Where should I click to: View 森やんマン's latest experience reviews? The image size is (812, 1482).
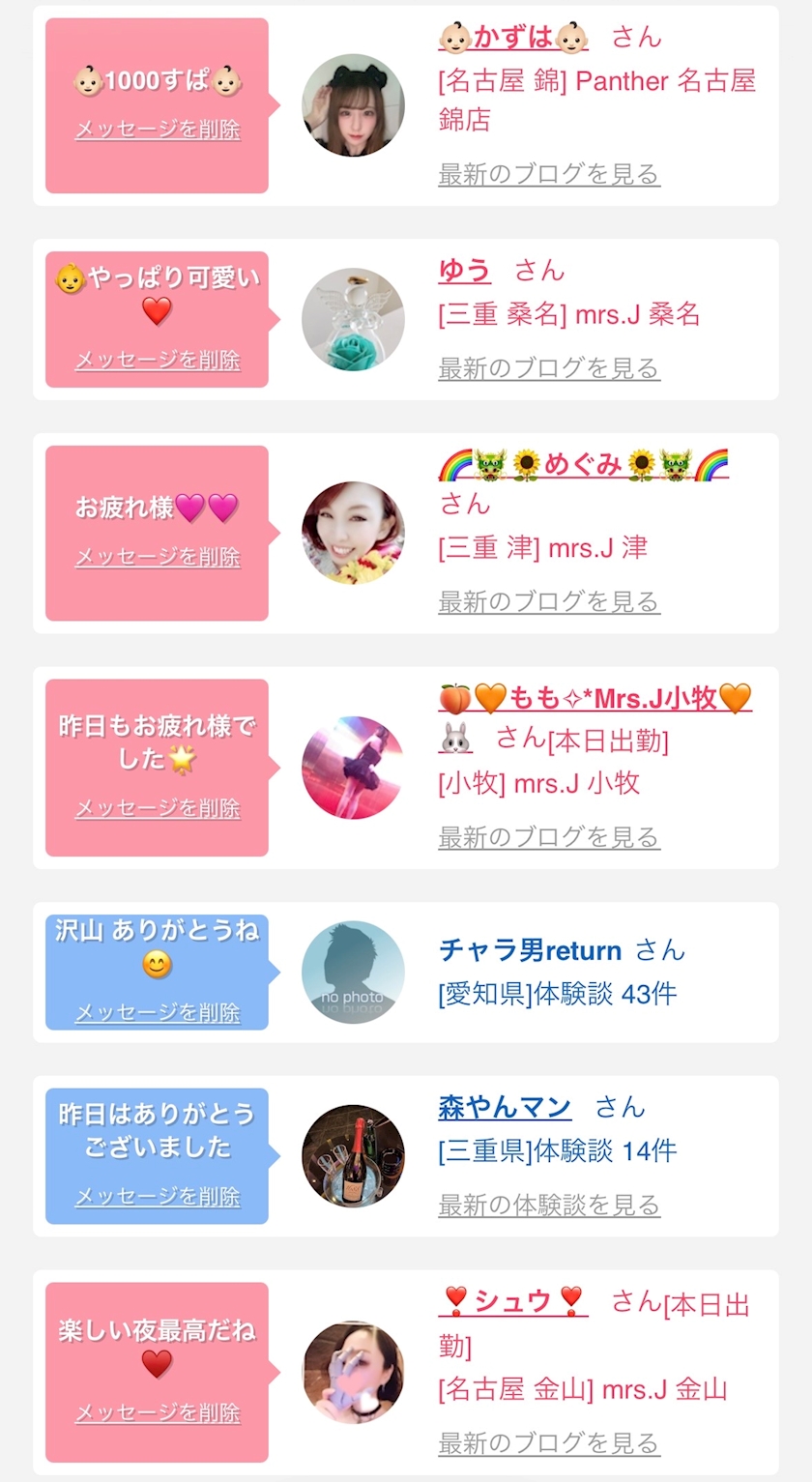(x=548, y=1206)
